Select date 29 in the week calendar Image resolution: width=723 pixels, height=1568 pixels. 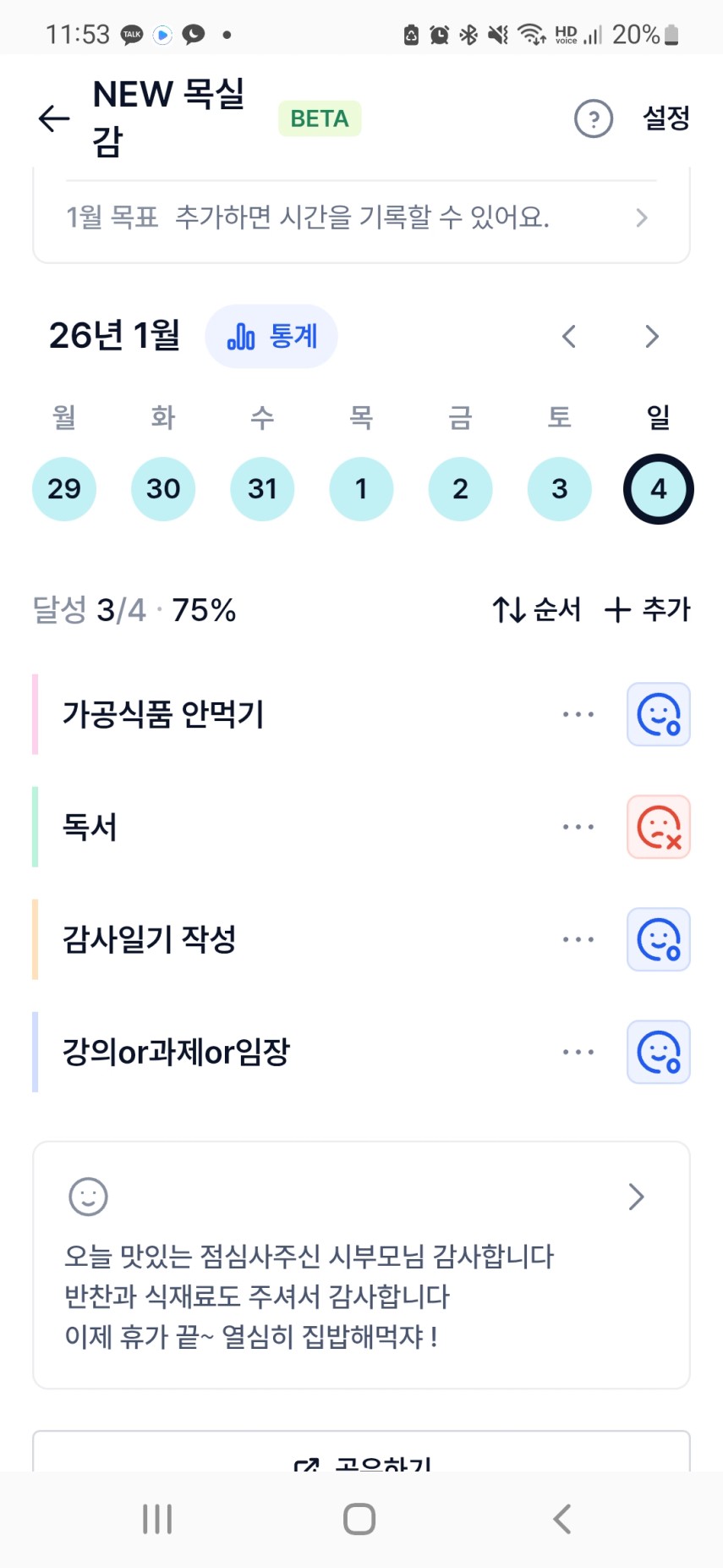[64, 489]
